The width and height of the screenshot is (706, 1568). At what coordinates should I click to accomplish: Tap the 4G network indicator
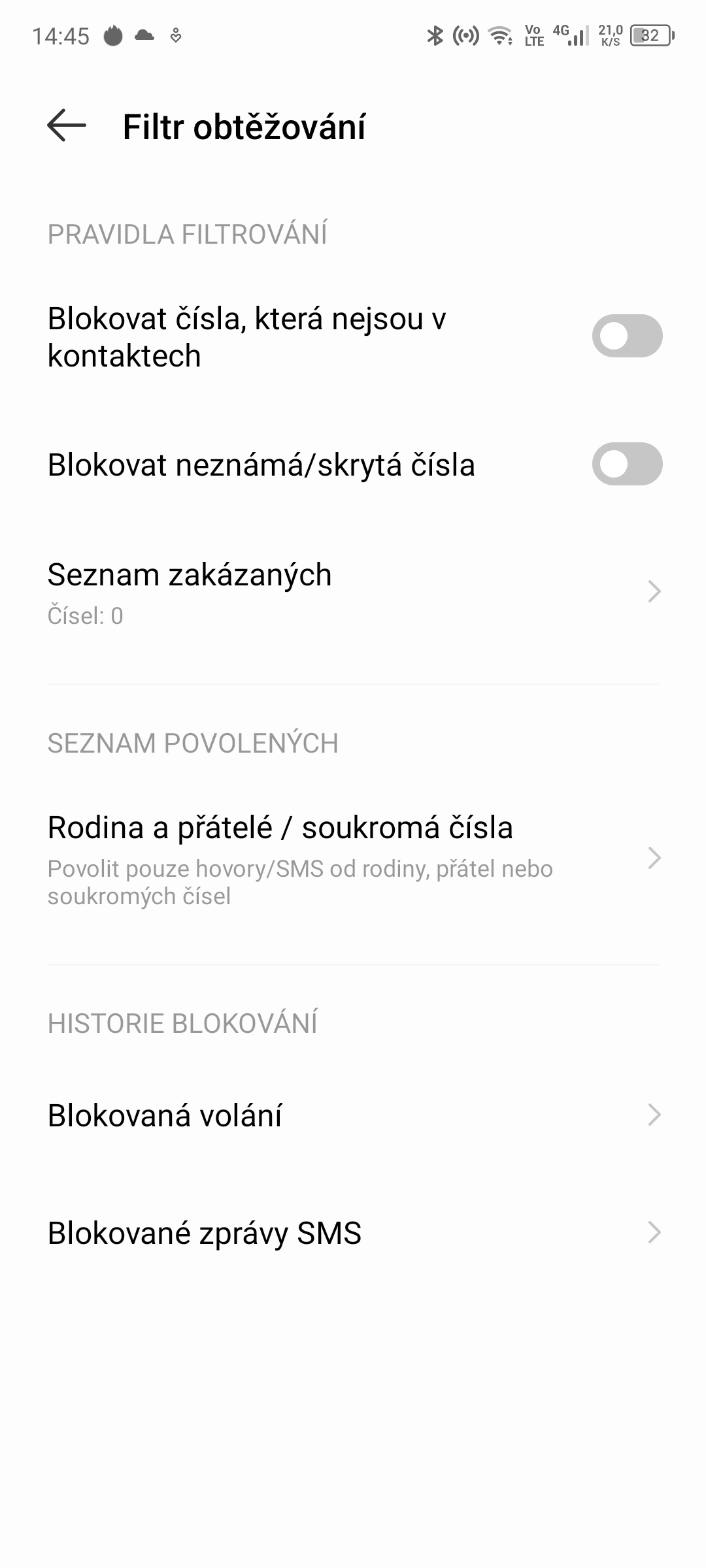pyautogui.click(x=561, y=33)
